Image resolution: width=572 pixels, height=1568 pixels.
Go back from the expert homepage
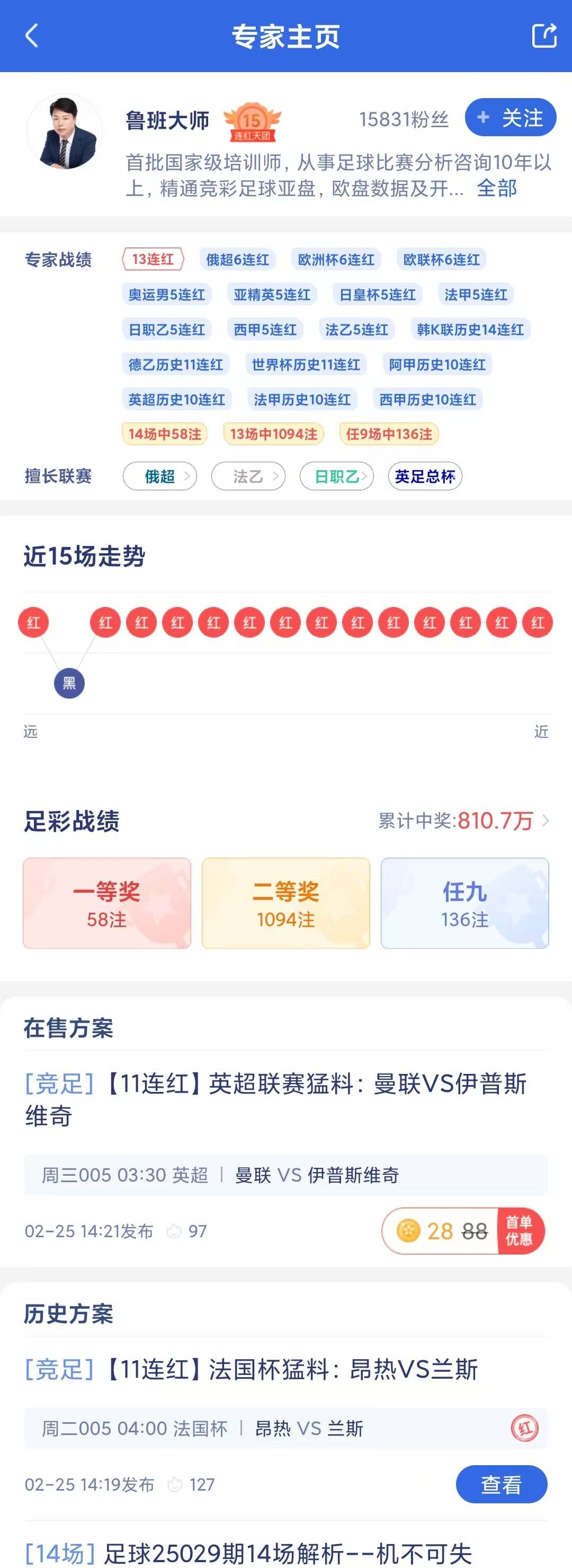(32, 36)
